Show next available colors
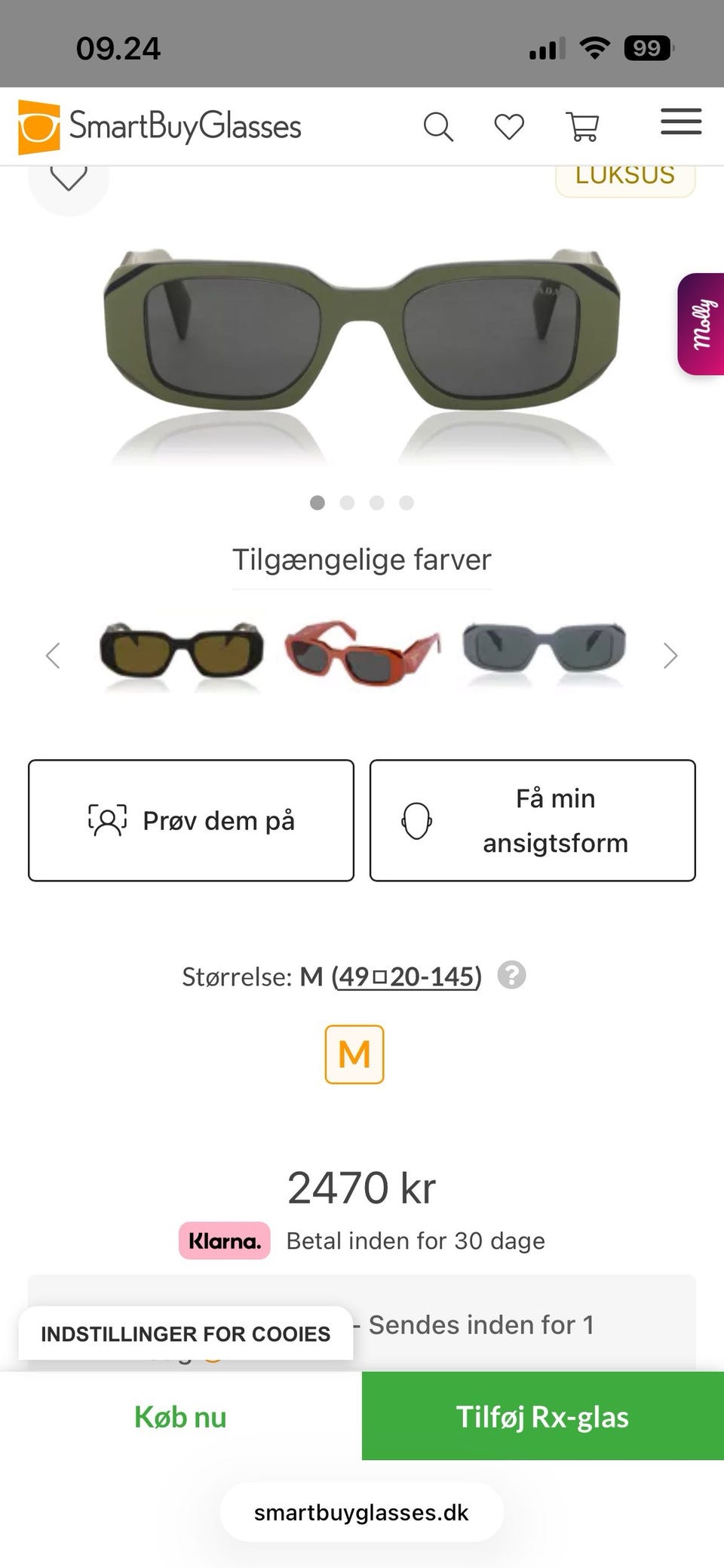Viewport: 724px width, 1568px height. point(670,656)
